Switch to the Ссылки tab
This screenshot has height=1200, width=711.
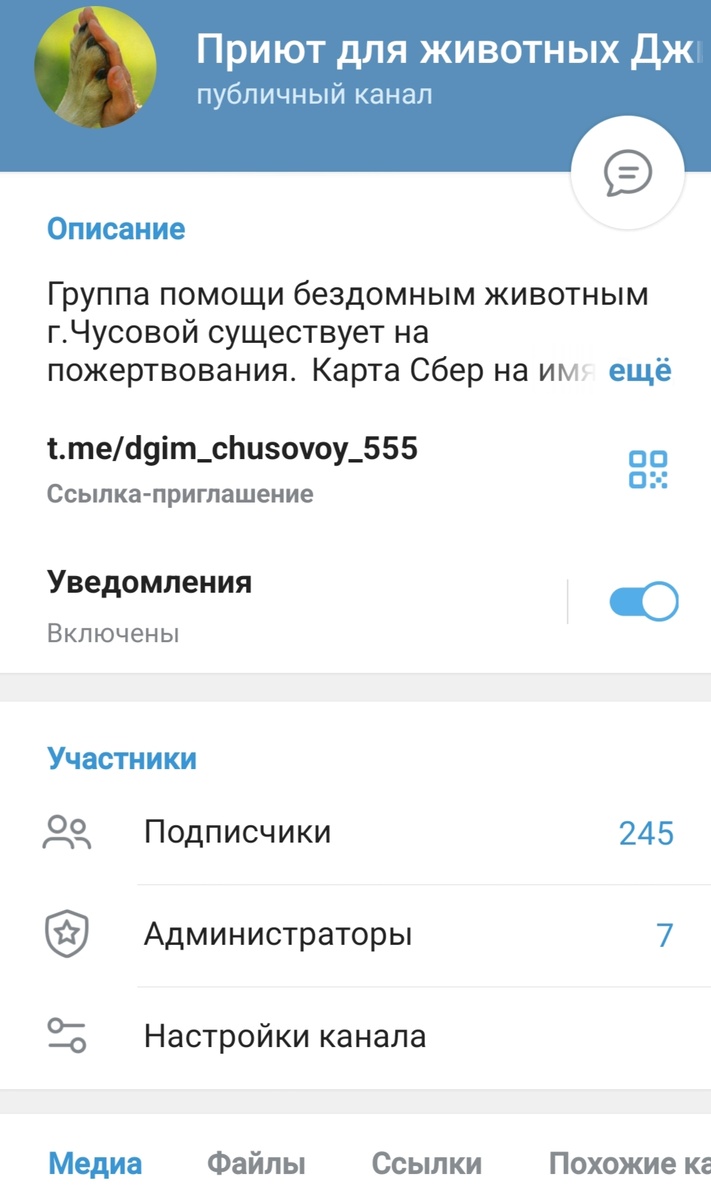[426, 1163]
